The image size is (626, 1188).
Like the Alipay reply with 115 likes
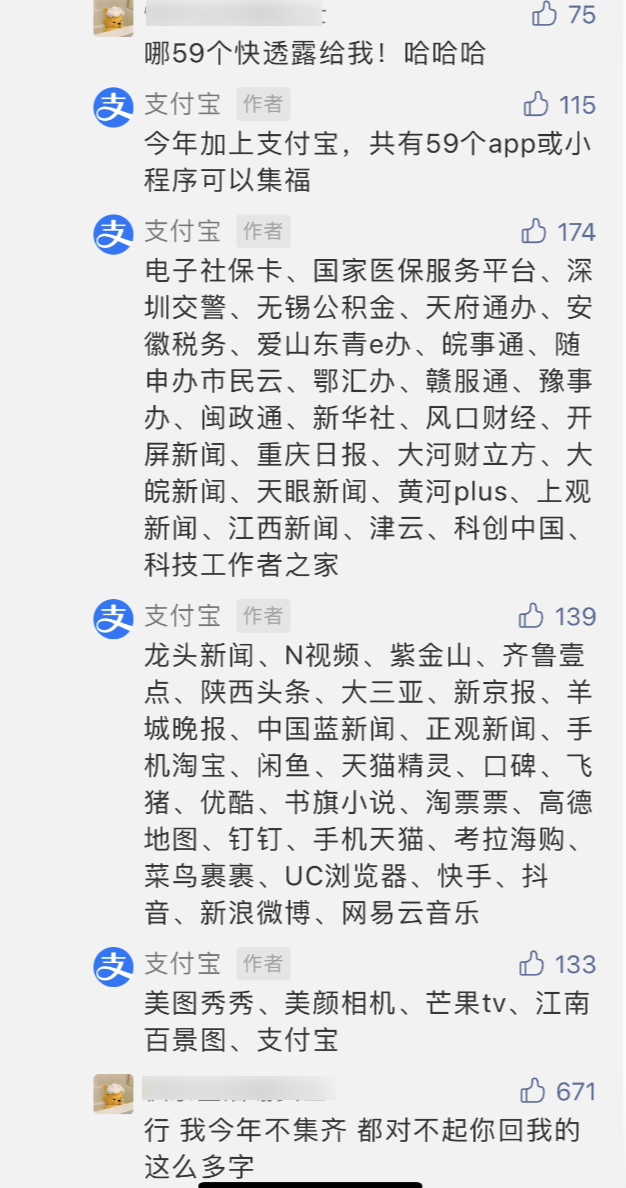(x=537, y=105)
